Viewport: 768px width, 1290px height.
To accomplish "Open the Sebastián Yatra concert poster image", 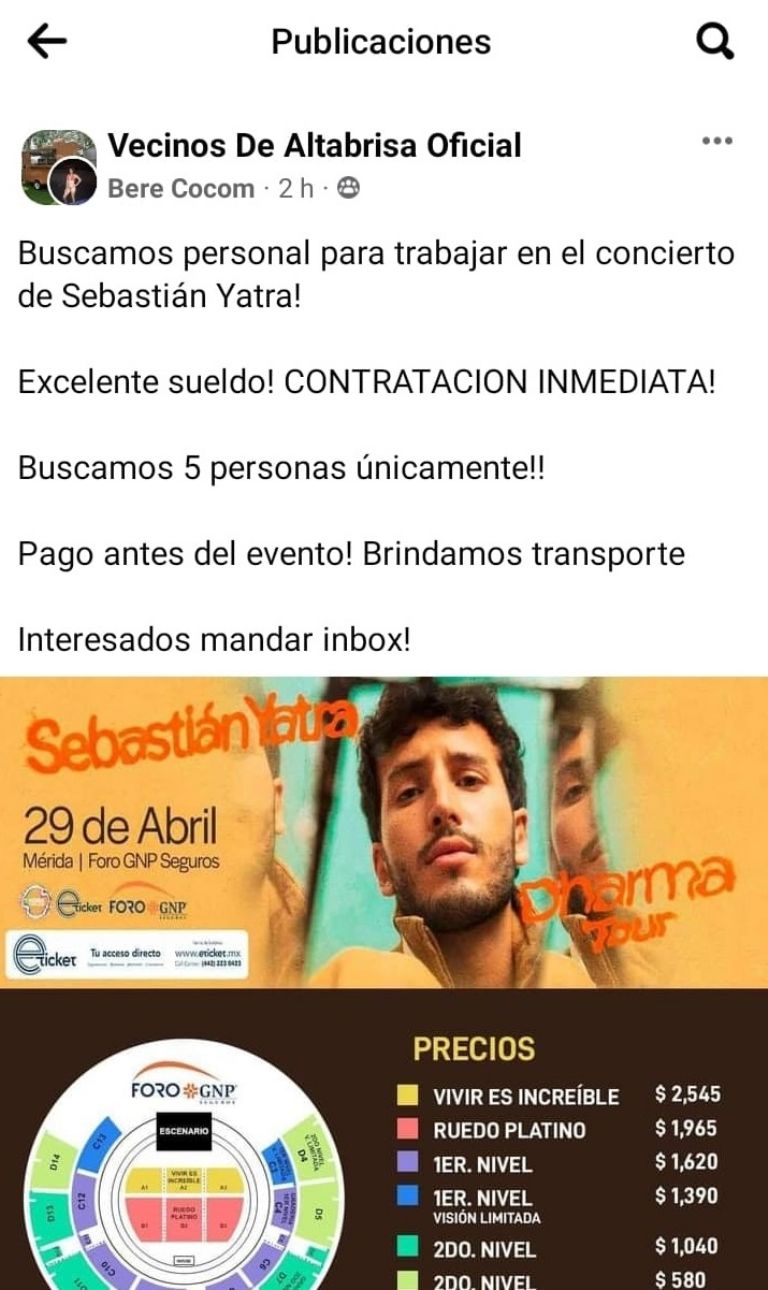I will point(384,832).
